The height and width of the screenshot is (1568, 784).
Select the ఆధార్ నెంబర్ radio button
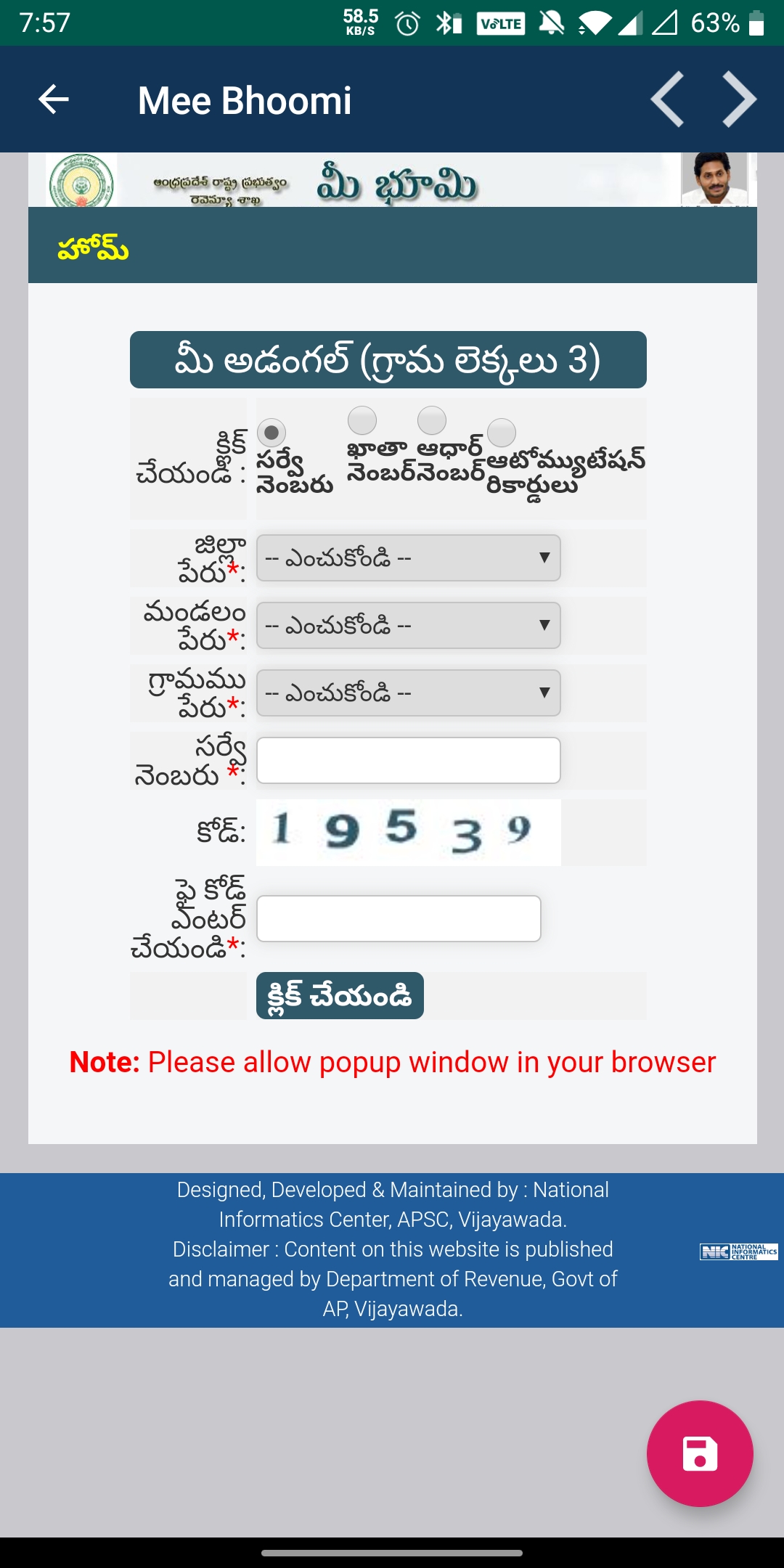(432, 420)
